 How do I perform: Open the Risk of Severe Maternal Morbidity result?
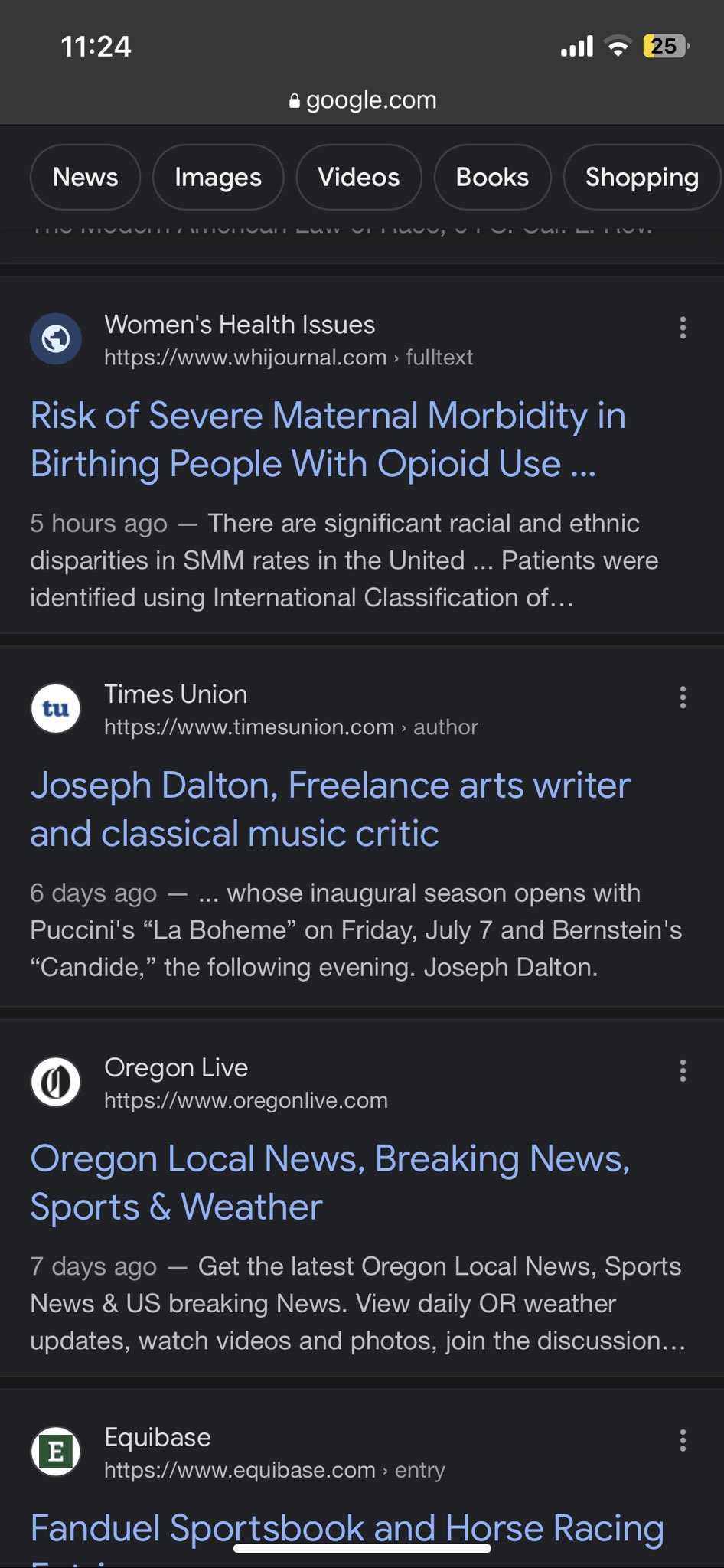(328, 439)
